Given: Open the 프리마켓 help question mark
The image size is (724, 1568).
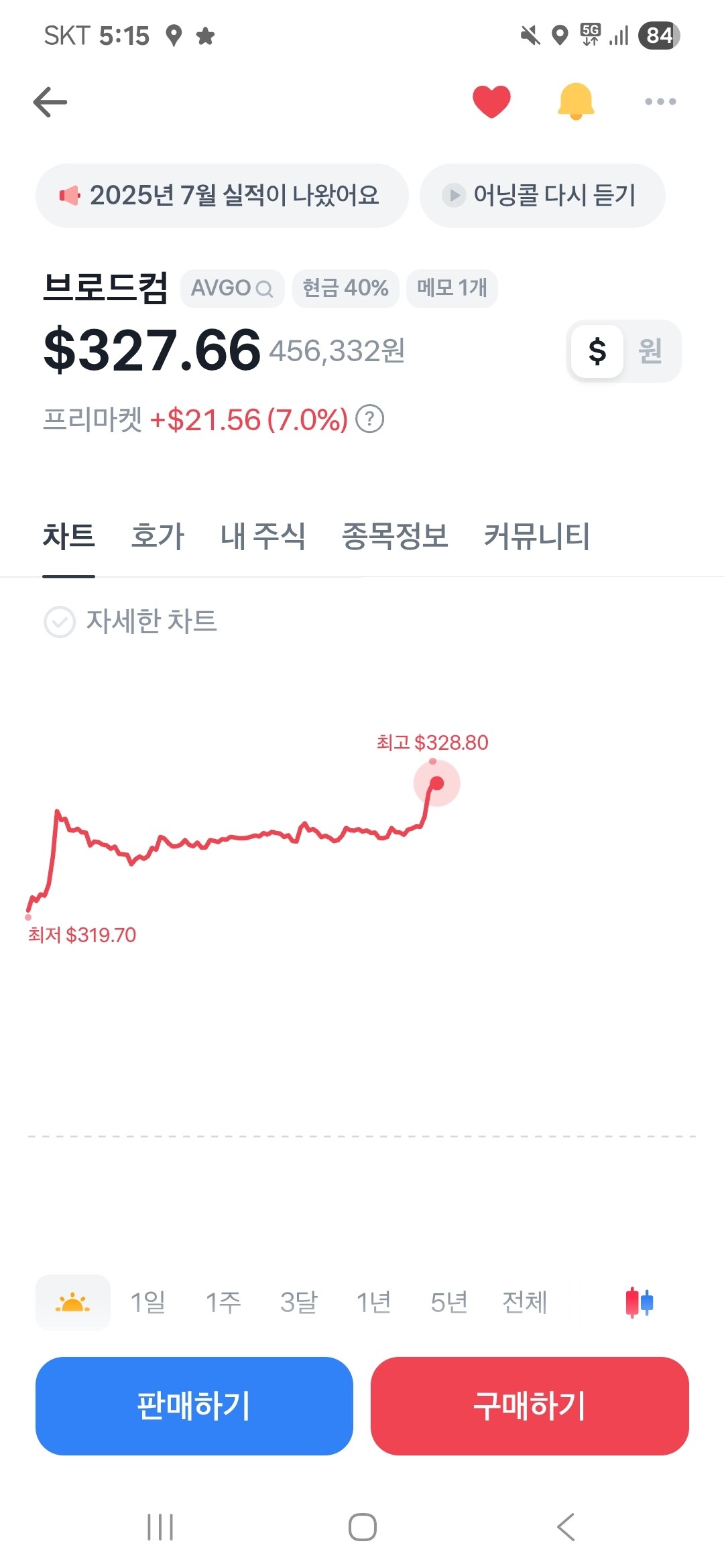Looking at the screenshot, I should pos(369,419).
